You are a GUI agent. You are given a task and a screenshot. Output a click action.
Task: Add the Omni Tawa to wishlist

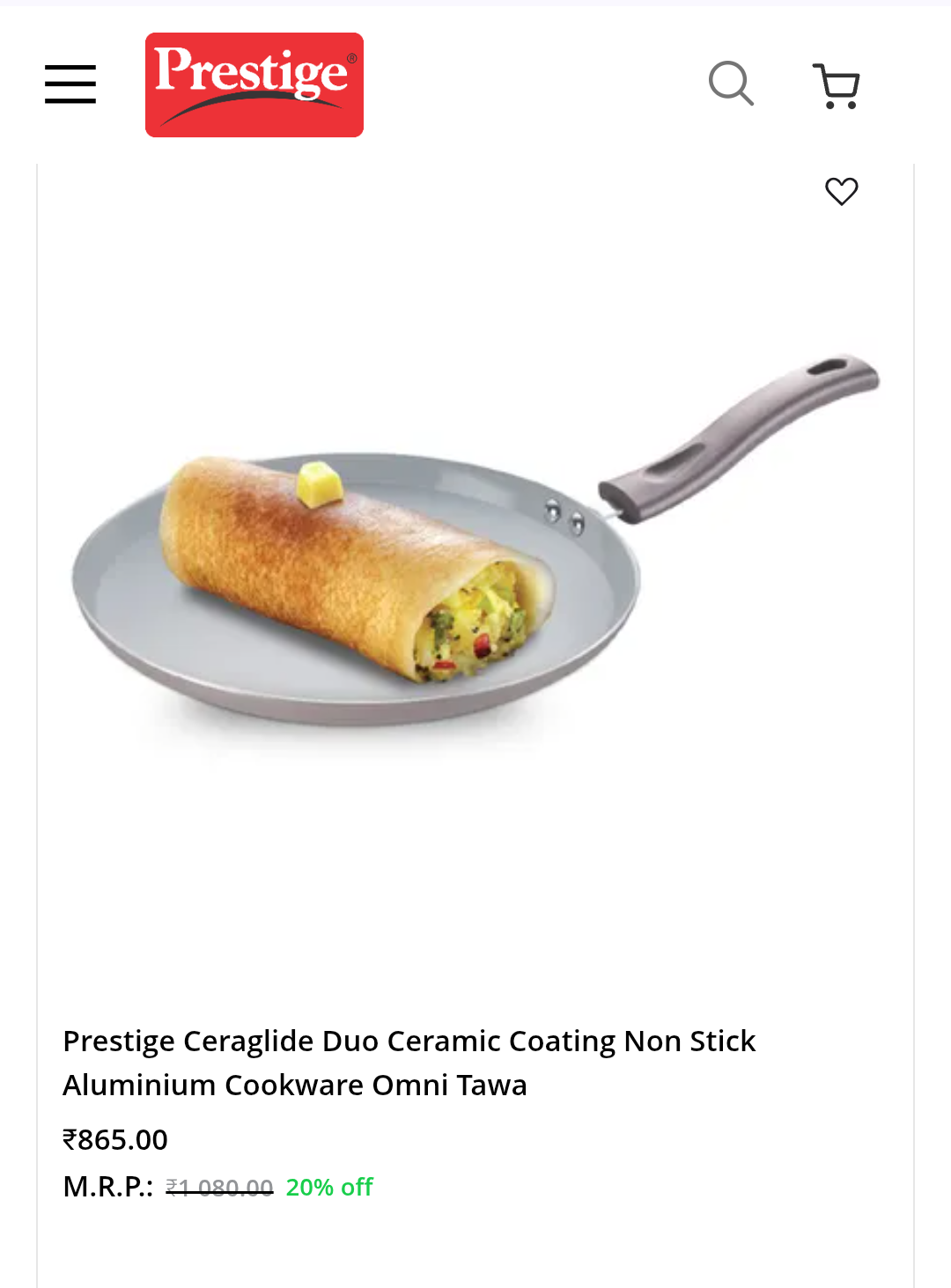[x=841, y=191]
